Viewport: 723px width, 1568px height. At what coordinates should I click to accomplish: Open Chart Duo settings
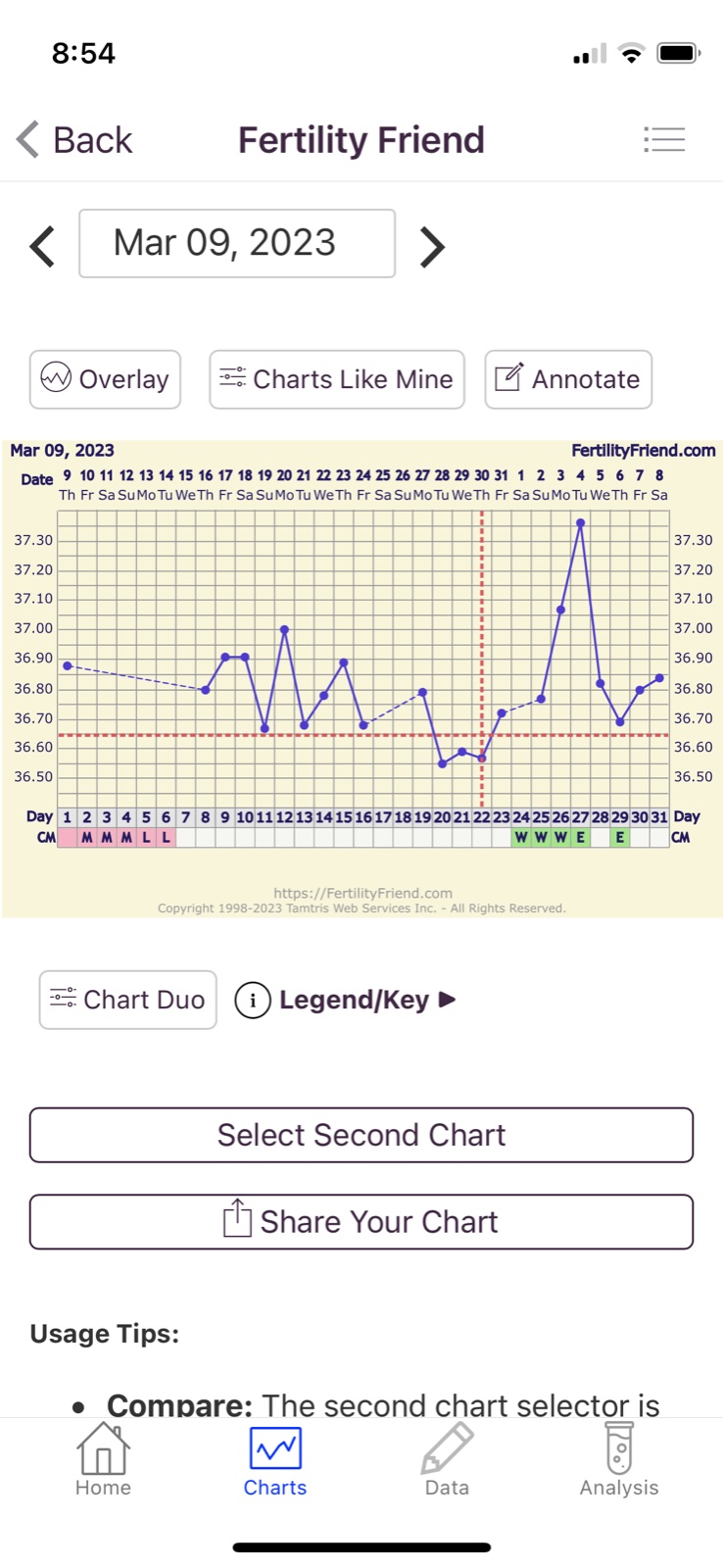click(x=127, y=1000)
